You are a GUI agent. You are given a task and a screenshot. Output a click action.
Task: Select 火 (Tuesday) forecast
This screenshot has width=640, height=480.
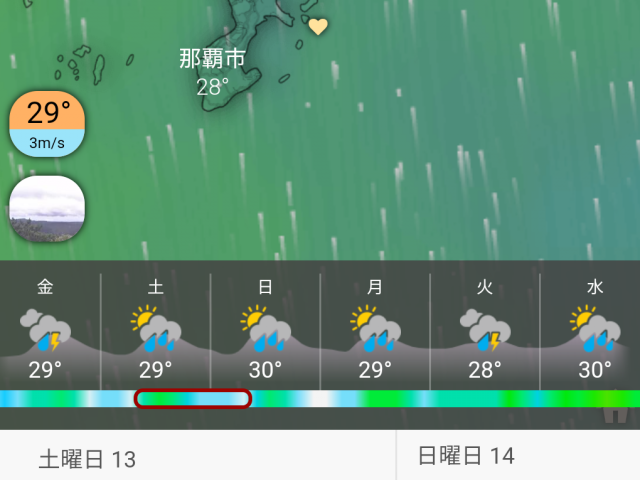click(x=485, y=328)
